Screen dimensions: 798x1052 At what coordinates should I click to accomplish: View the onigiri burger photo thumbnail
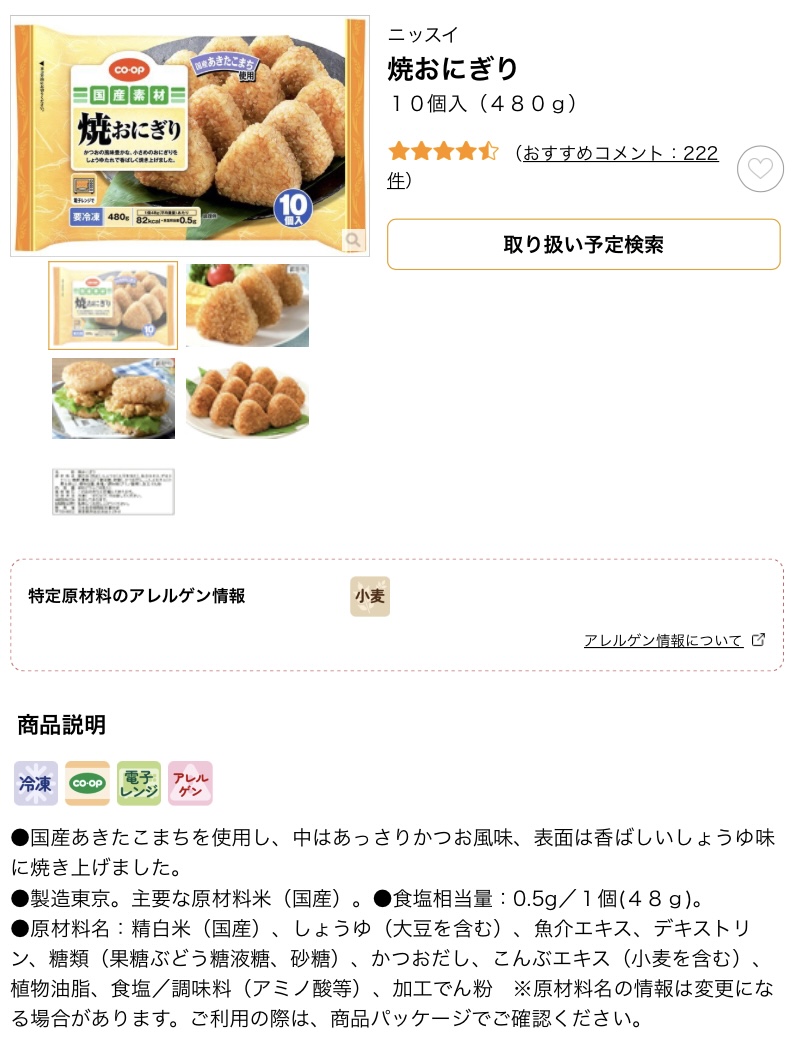pos(113,398)
